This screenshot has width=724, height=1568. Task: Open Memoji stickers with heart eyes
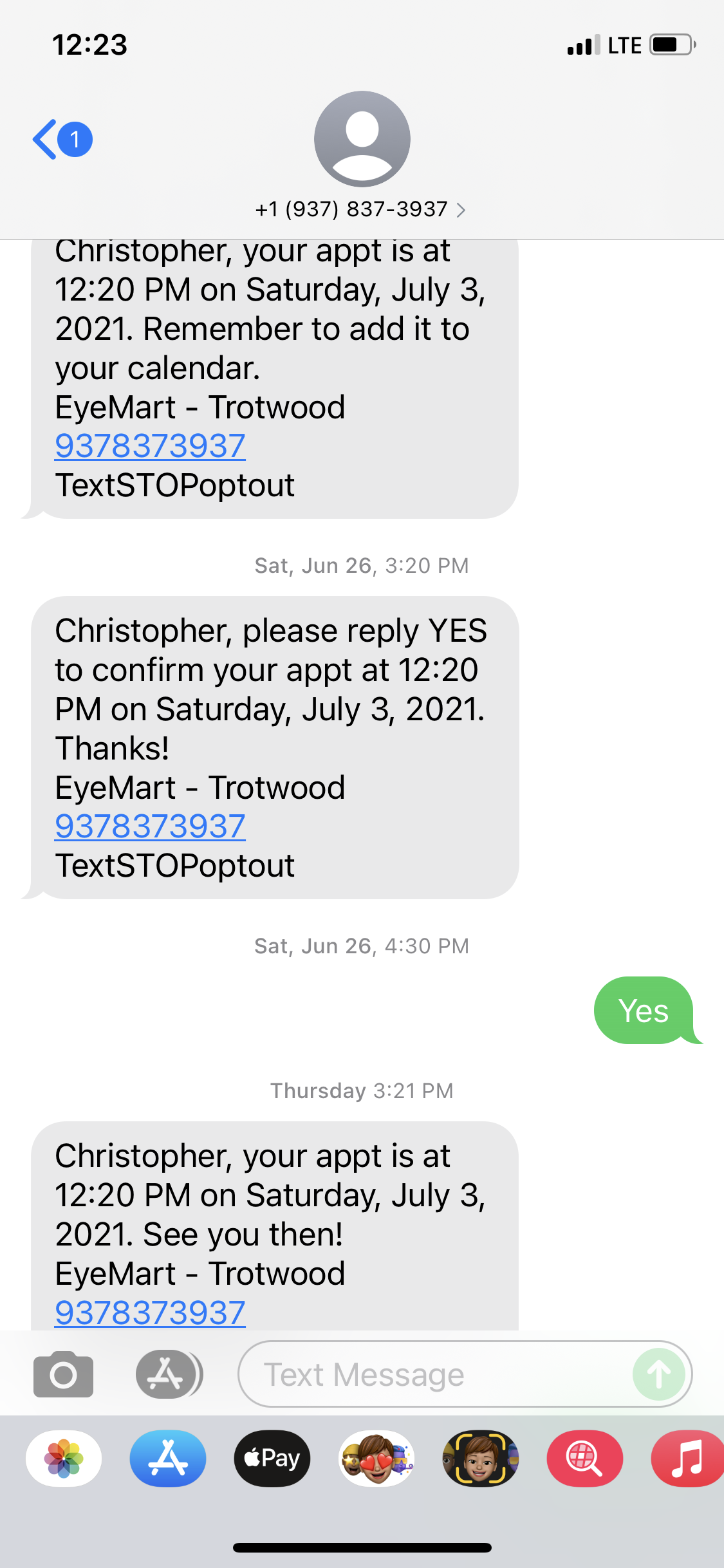point(376,1459)
